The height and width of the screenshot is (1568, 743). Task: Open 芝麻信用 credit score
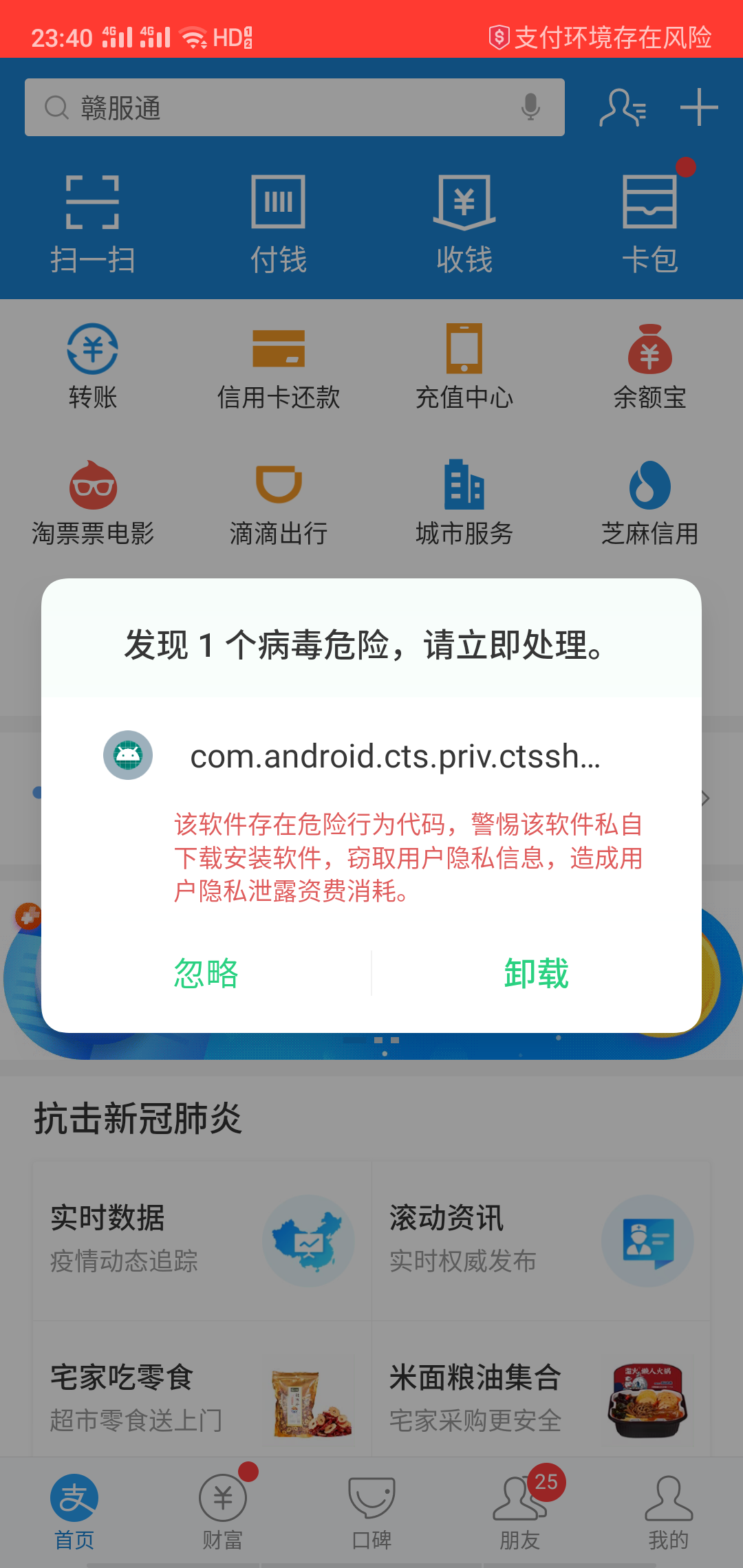[x=649, y=503]
